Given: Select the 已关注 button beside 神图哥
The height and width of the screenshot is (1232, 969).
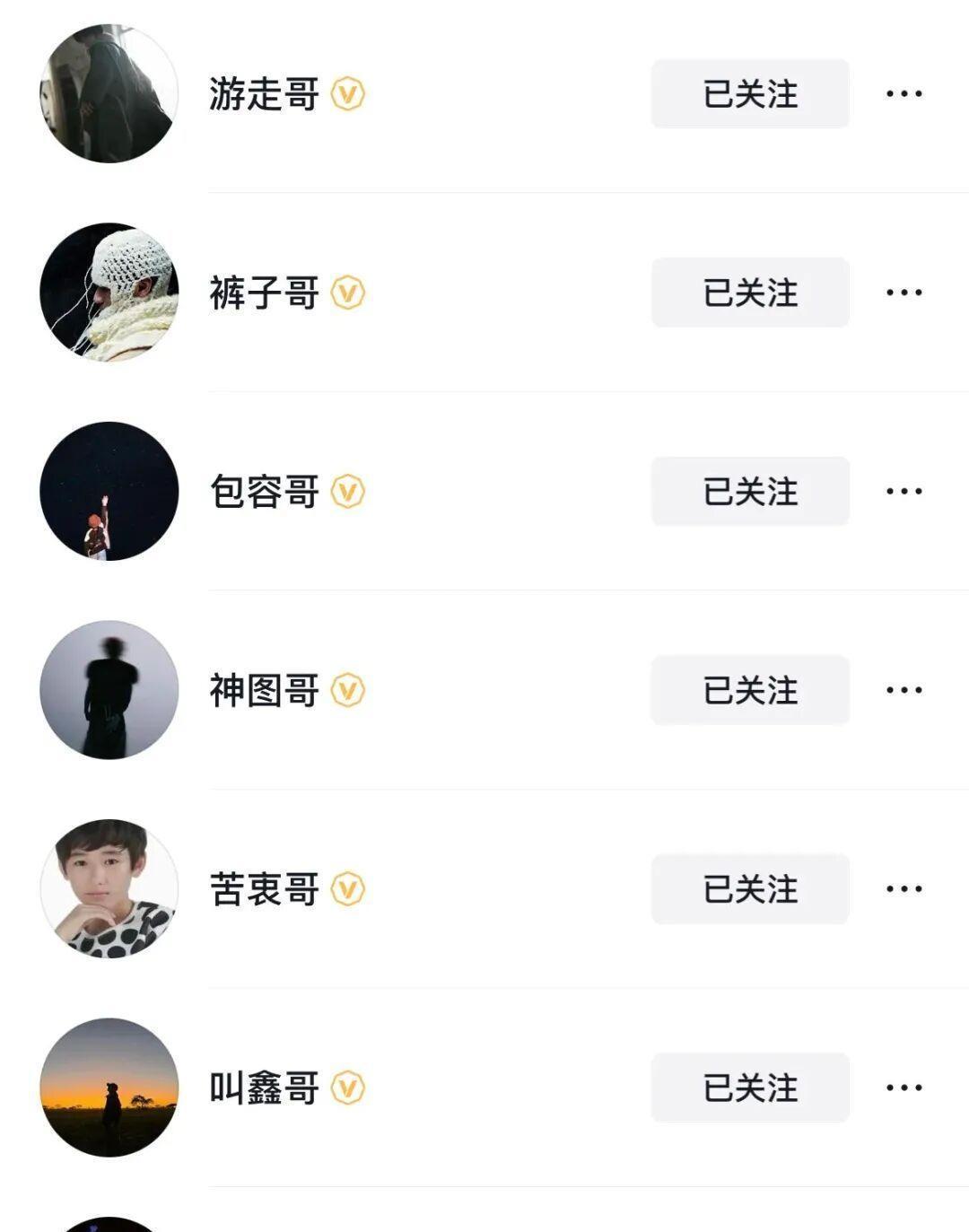Looking at the screenshot, I should [750, 690].
